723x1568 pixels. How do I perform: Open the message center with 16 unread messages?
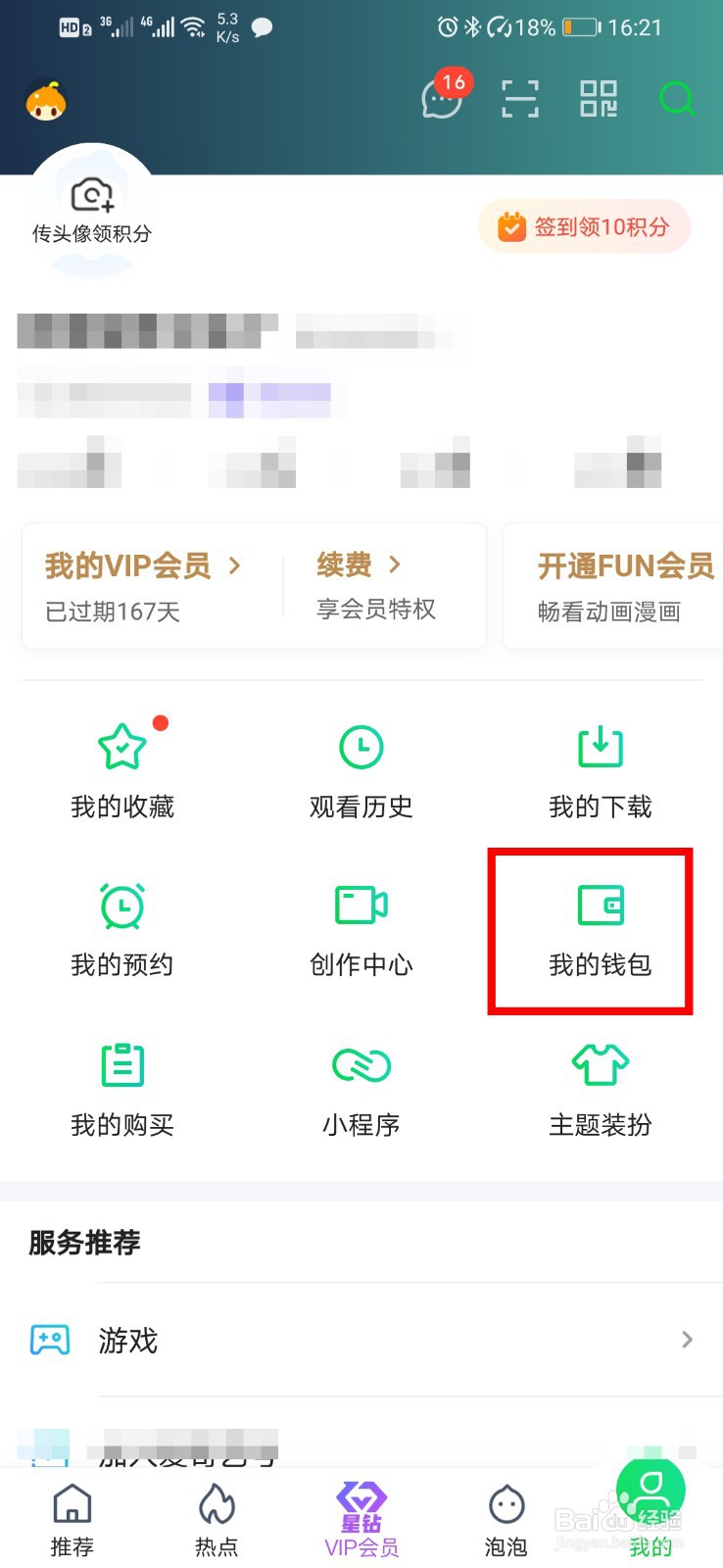coord(439,100)
